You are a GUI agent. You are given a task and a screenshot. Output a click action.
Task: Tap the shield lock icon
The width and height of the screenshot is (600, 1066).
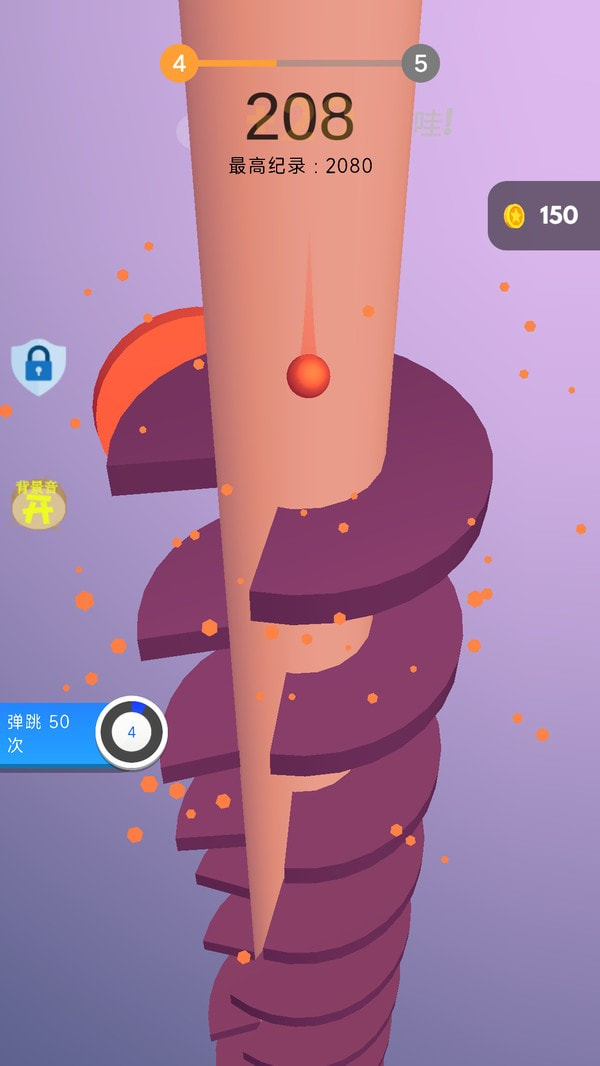pos(38,366)
